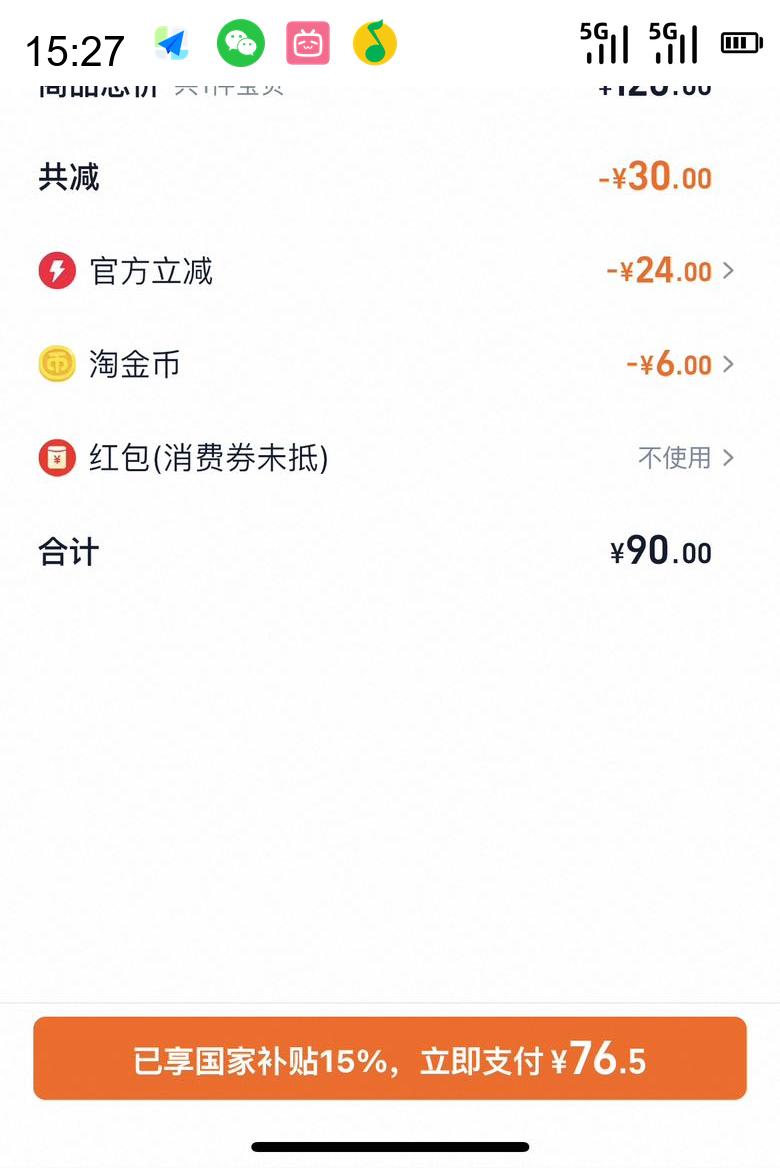Tap the red lightning 官方立减 discount icon
The height and width of the screenshot is (1168, 780).
click(58, 271)
